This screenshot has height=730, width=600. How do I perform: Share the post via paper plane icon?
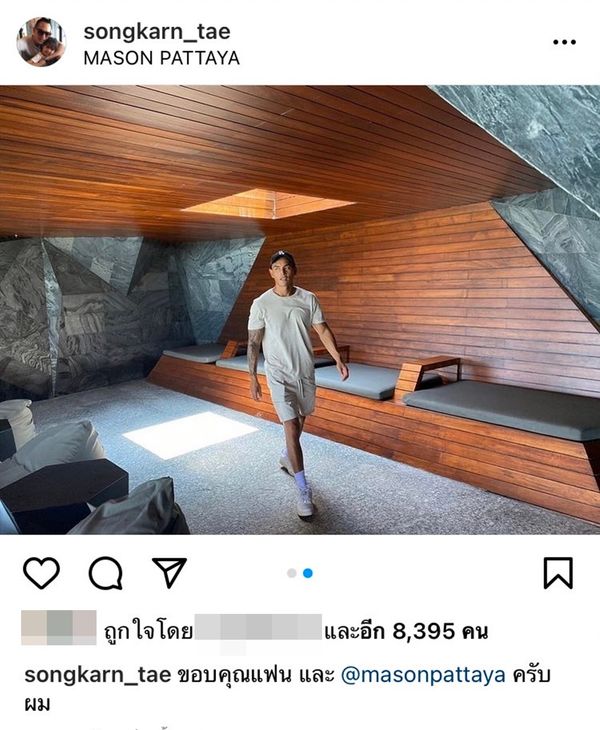[x=169, y=572]
